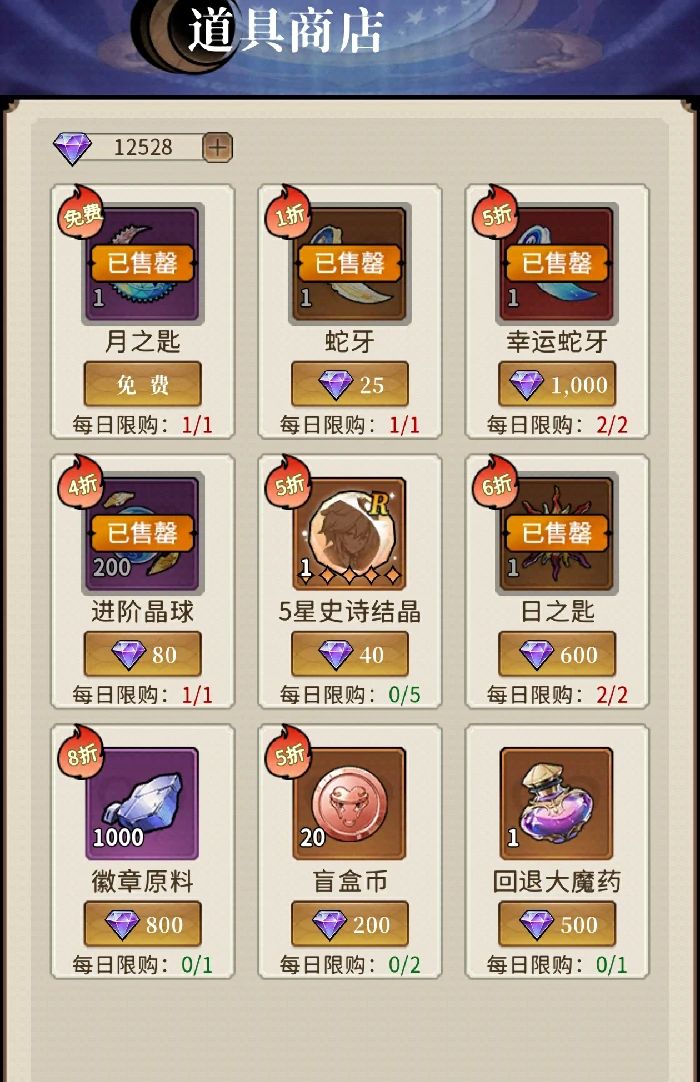The height and width of the screenshot is (1082, 700).
Task: Buy 日之匙 for 600 diamonds
Action: point(557,655)
